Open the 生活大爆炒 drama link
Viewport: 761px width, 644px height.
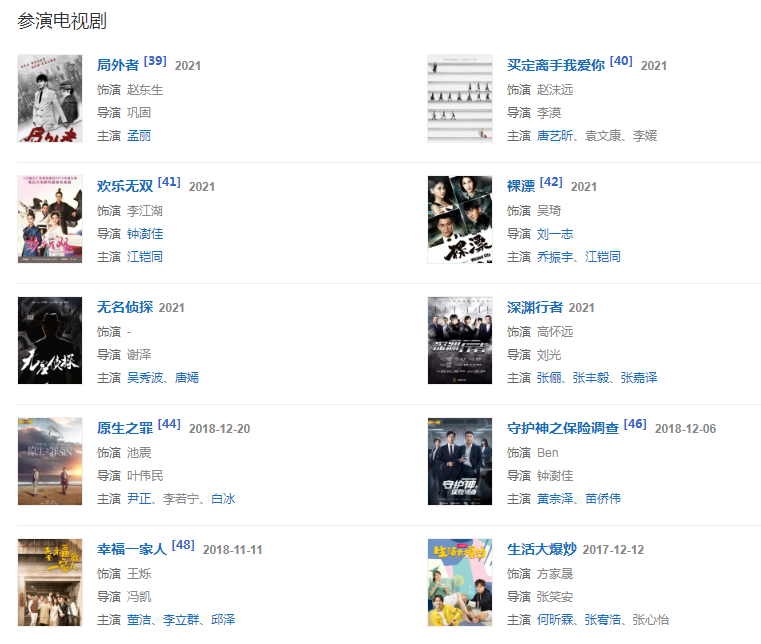[x=542, y=549]
